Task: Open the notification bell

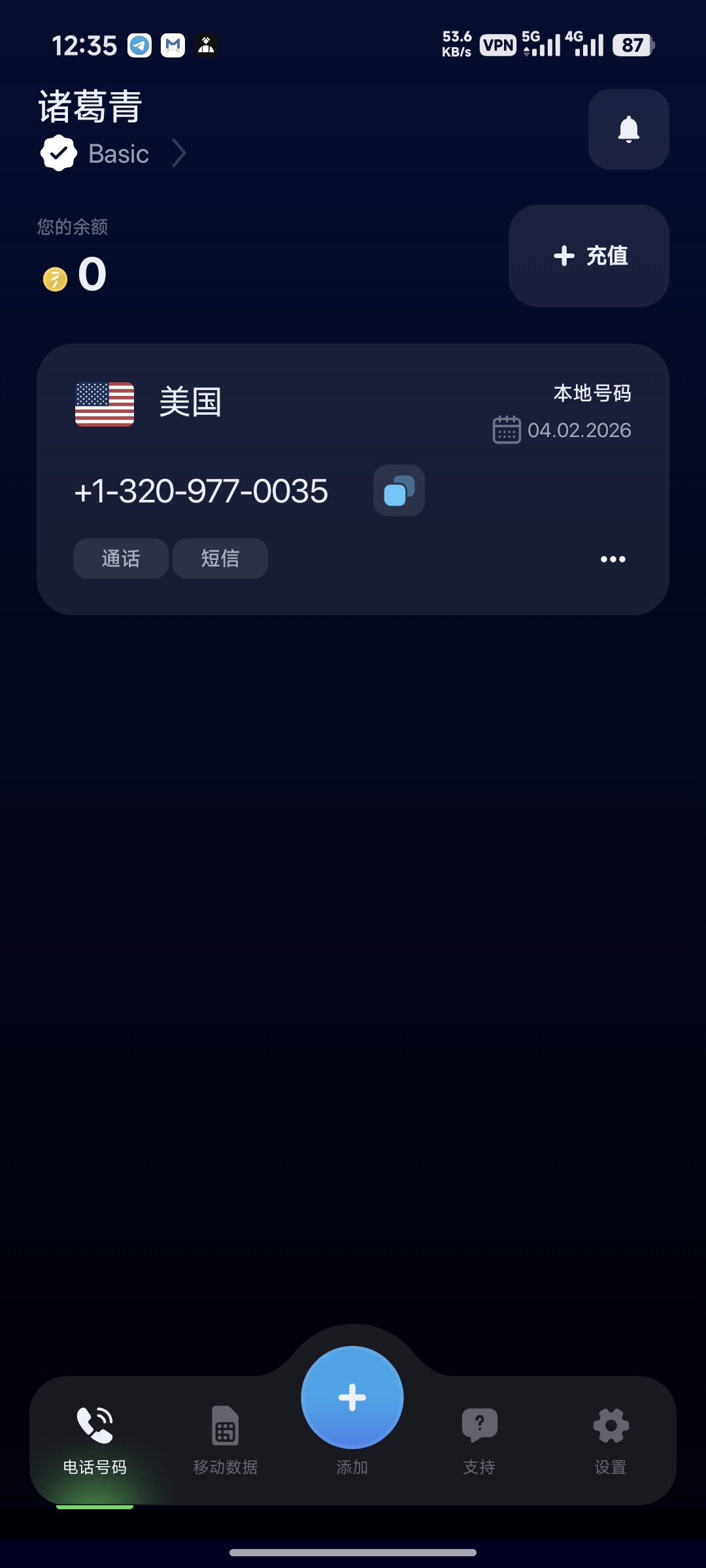Action: coord(628,129)
